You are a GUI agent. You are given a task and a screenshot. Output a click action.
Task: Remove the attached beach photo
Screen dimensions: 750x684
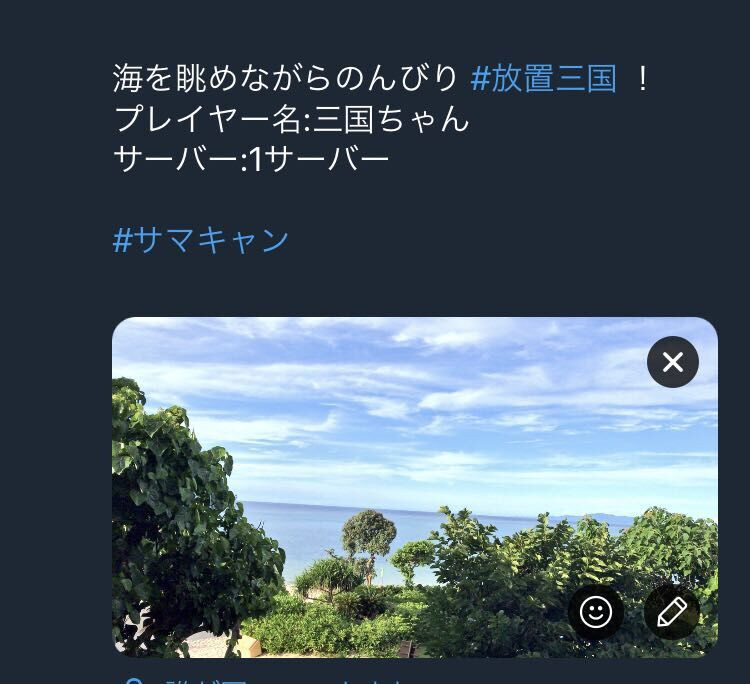[673, 362]
